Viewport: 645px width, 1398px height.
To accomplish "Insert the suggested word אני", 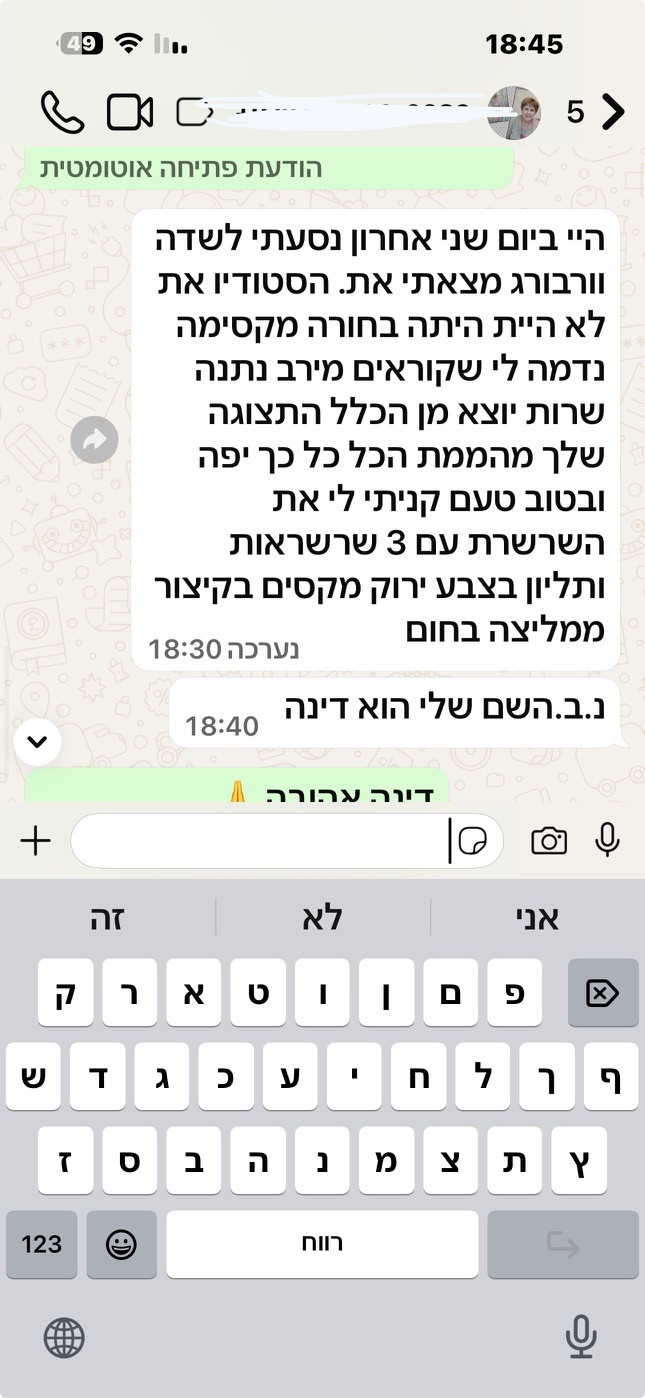I will tap(537, 918).
